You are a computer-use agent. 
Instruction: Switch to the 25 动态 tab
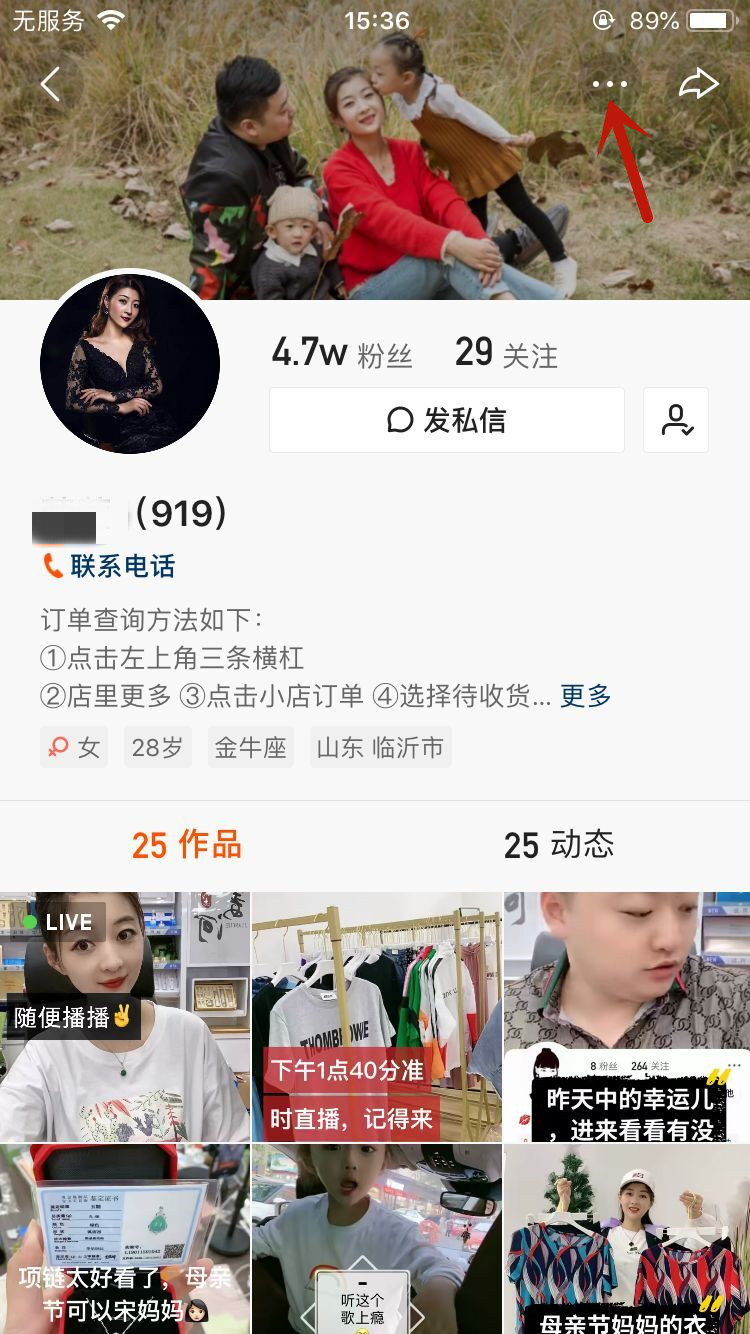pos(559,845)
